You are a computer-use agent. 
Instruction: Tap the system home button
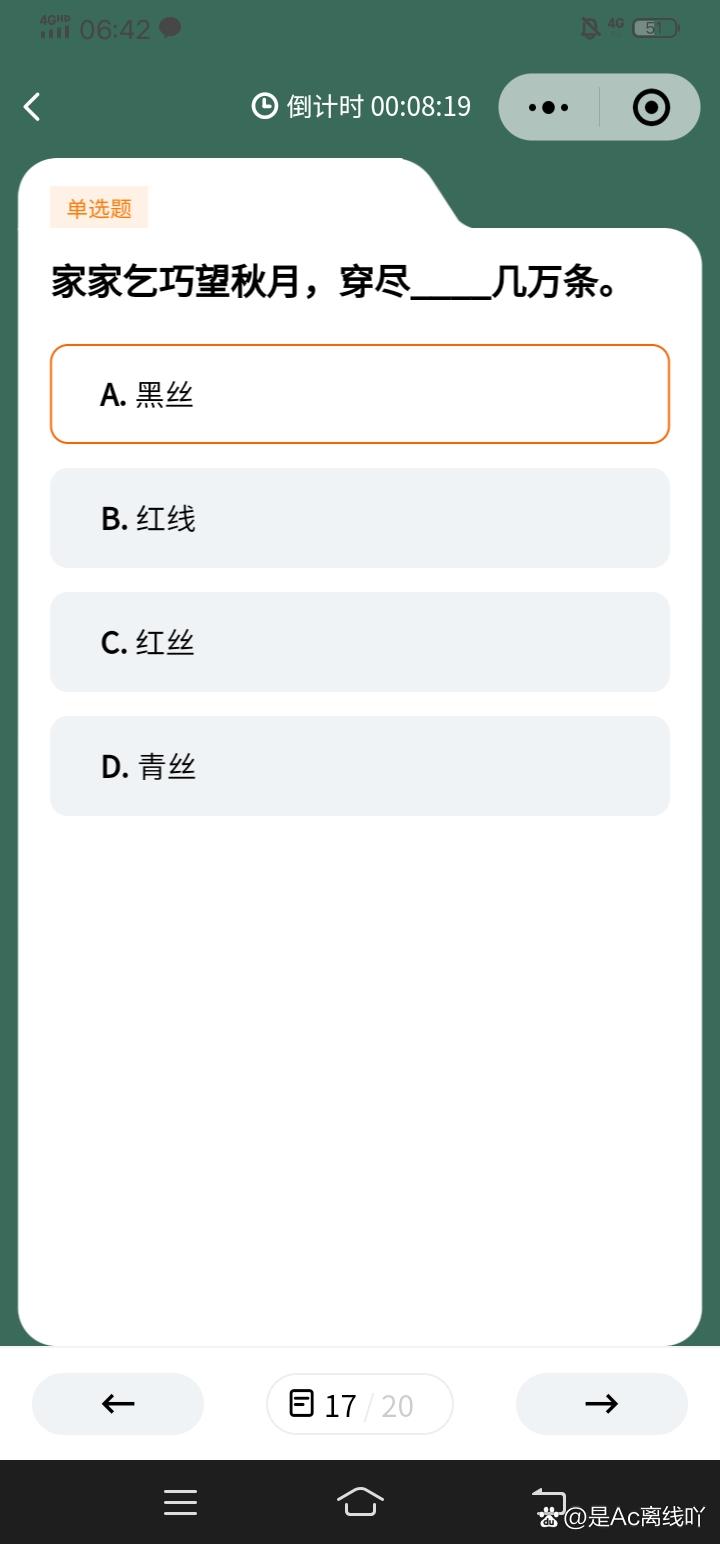(360, 1501)
